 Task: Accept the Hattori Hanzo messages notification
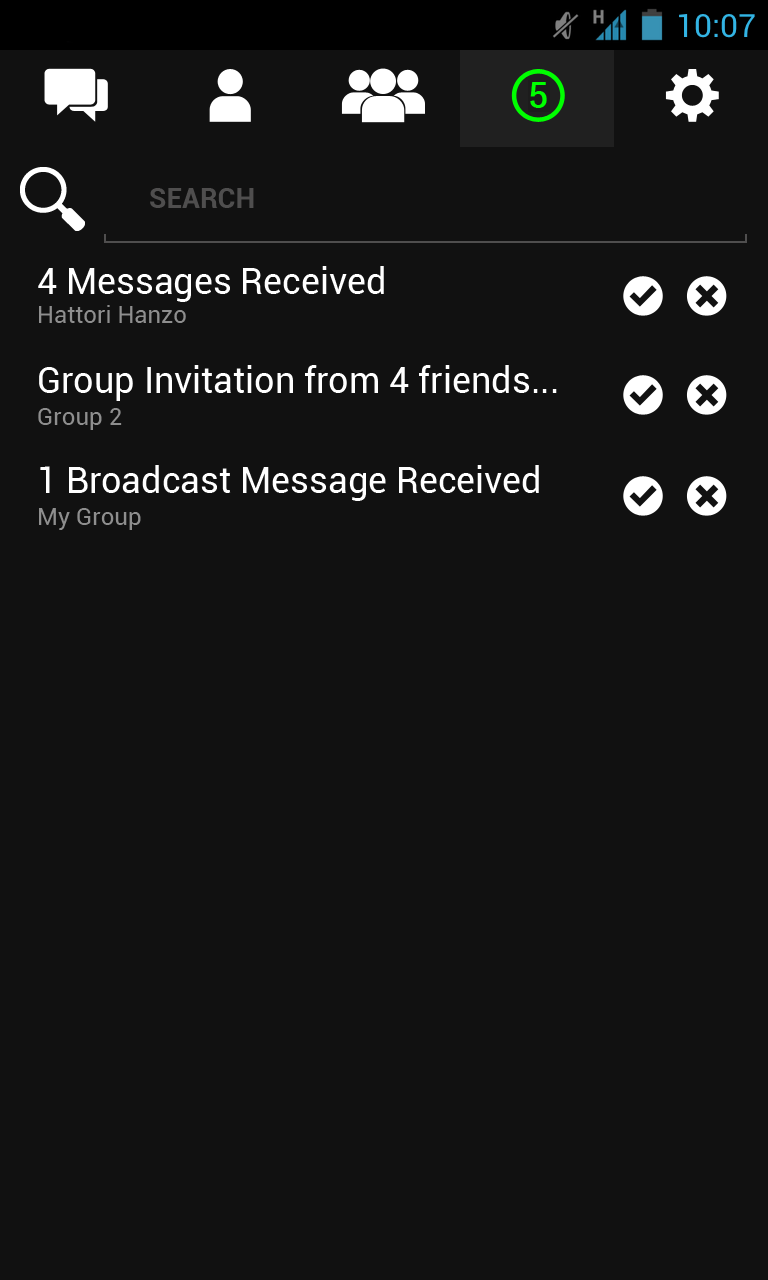tap(643, 296)
